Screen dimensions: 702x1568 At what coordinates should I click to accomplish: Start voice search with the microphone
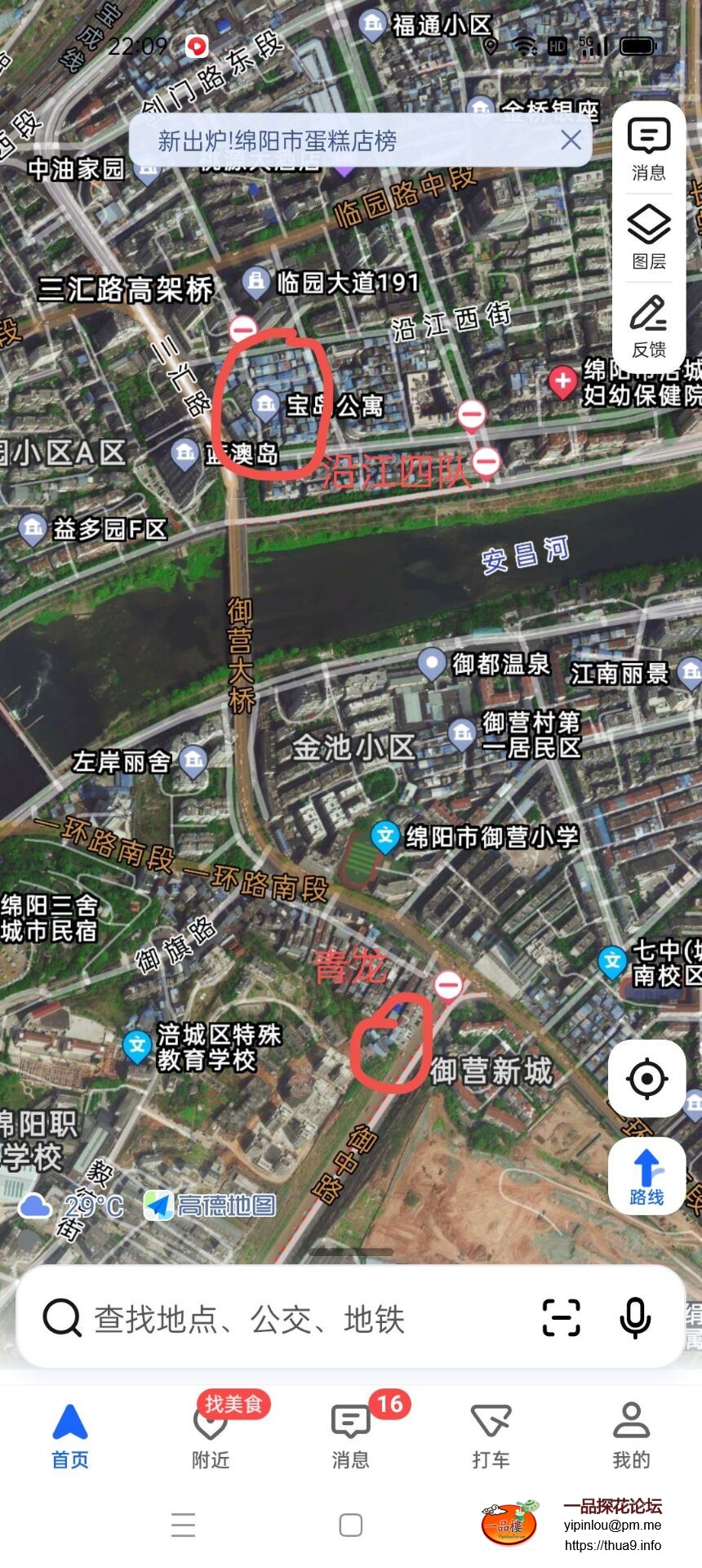coord(635,1317)
